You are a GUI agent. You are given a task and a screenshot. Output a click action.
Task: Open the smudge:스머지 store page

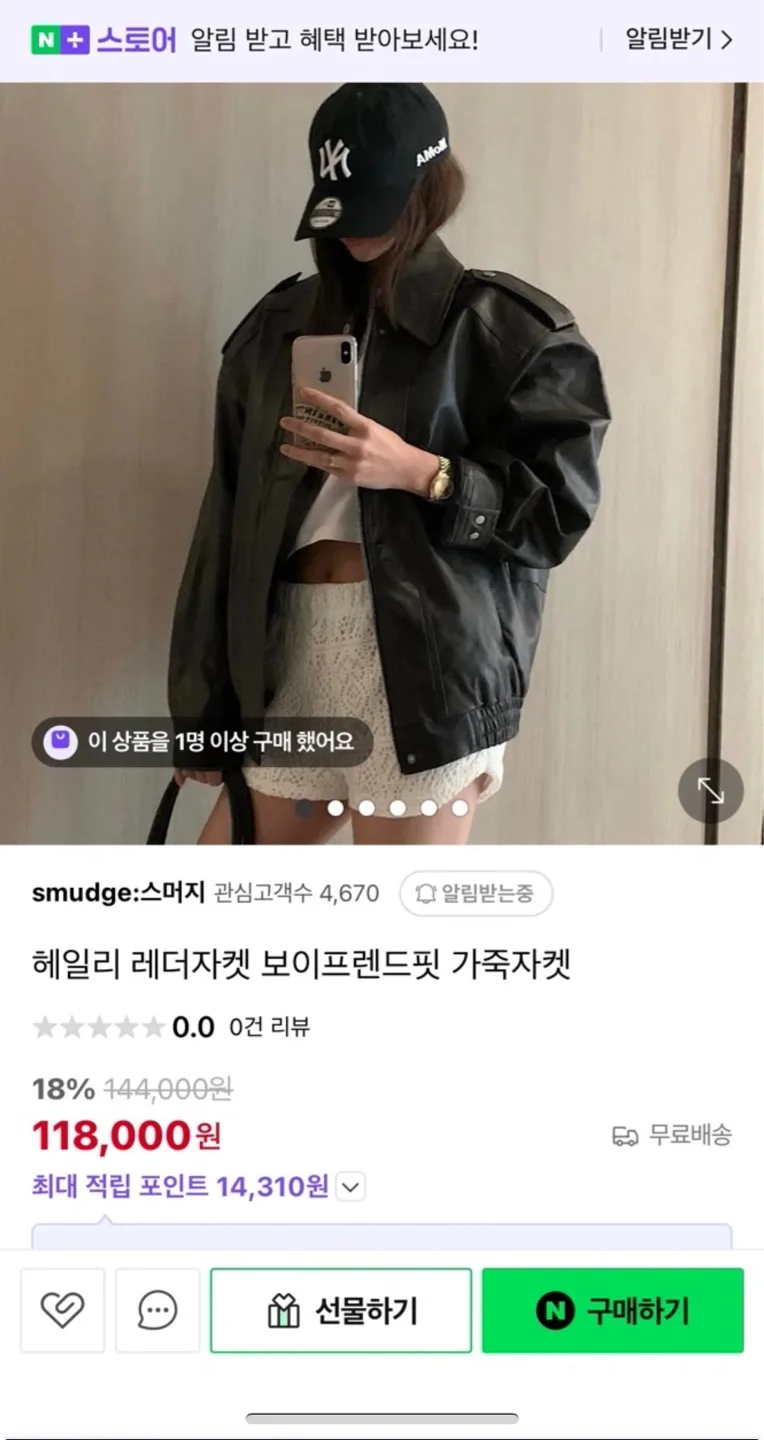coord(118,893)
